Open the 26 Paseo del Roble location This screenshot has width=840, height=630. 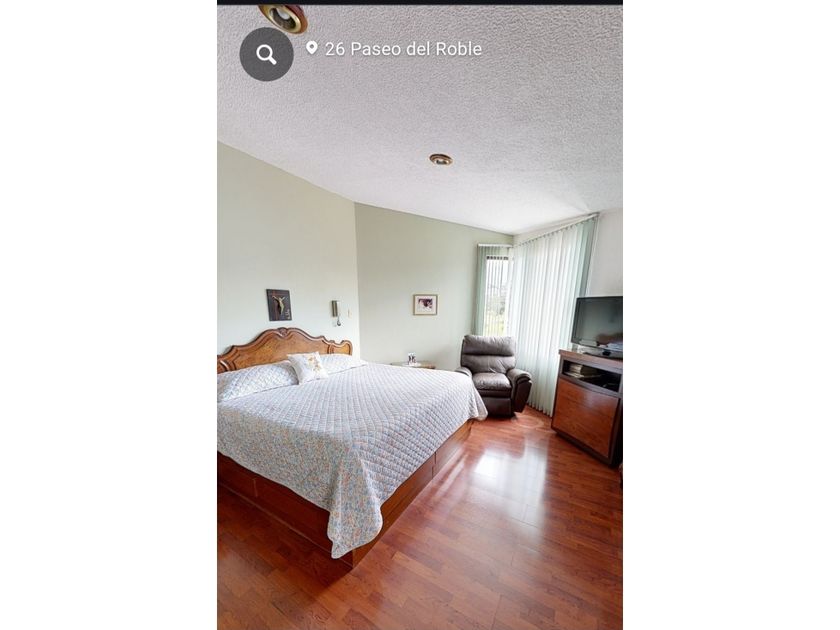(x=394, y=49)
